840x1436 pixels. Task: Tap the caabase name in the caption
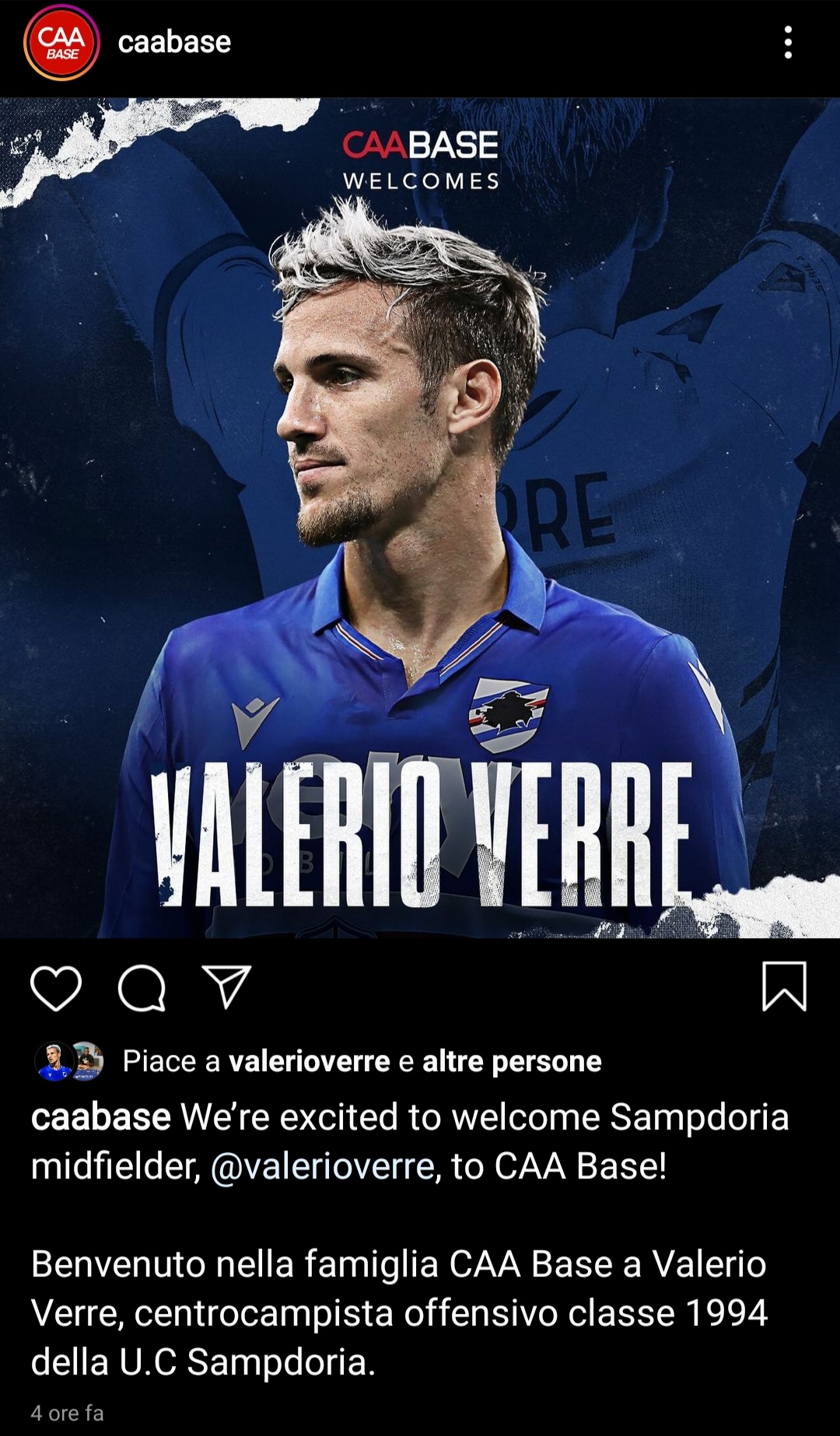(101, 1117)
